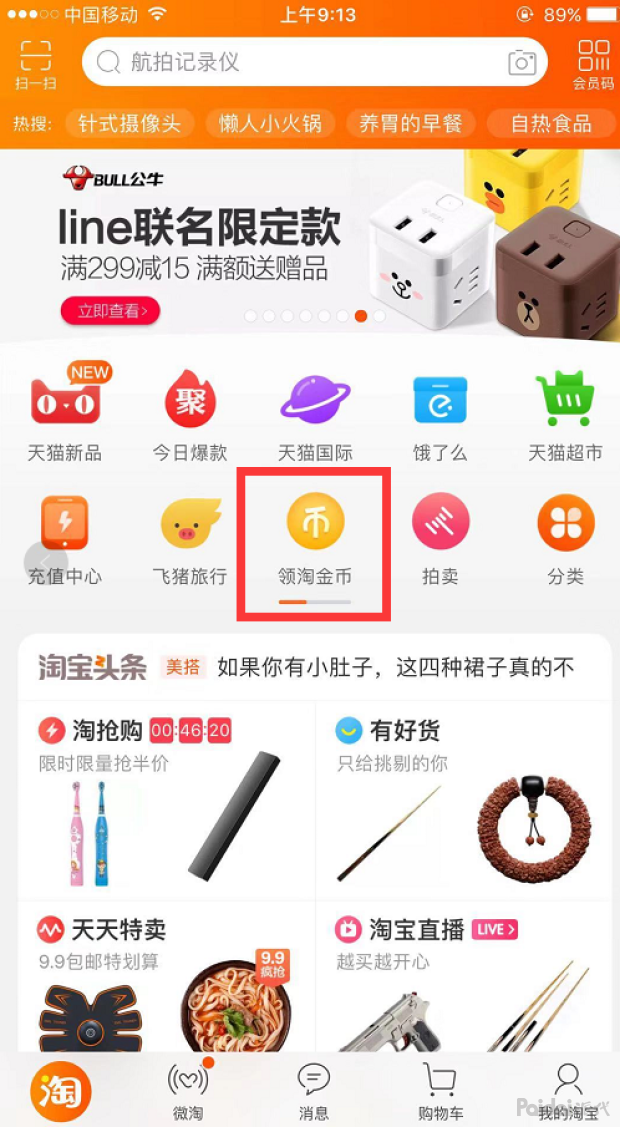The image size is (620, 1127).
Task: Open the 会员码 member code
Action: pyautogui.click(x=593, y=64)
